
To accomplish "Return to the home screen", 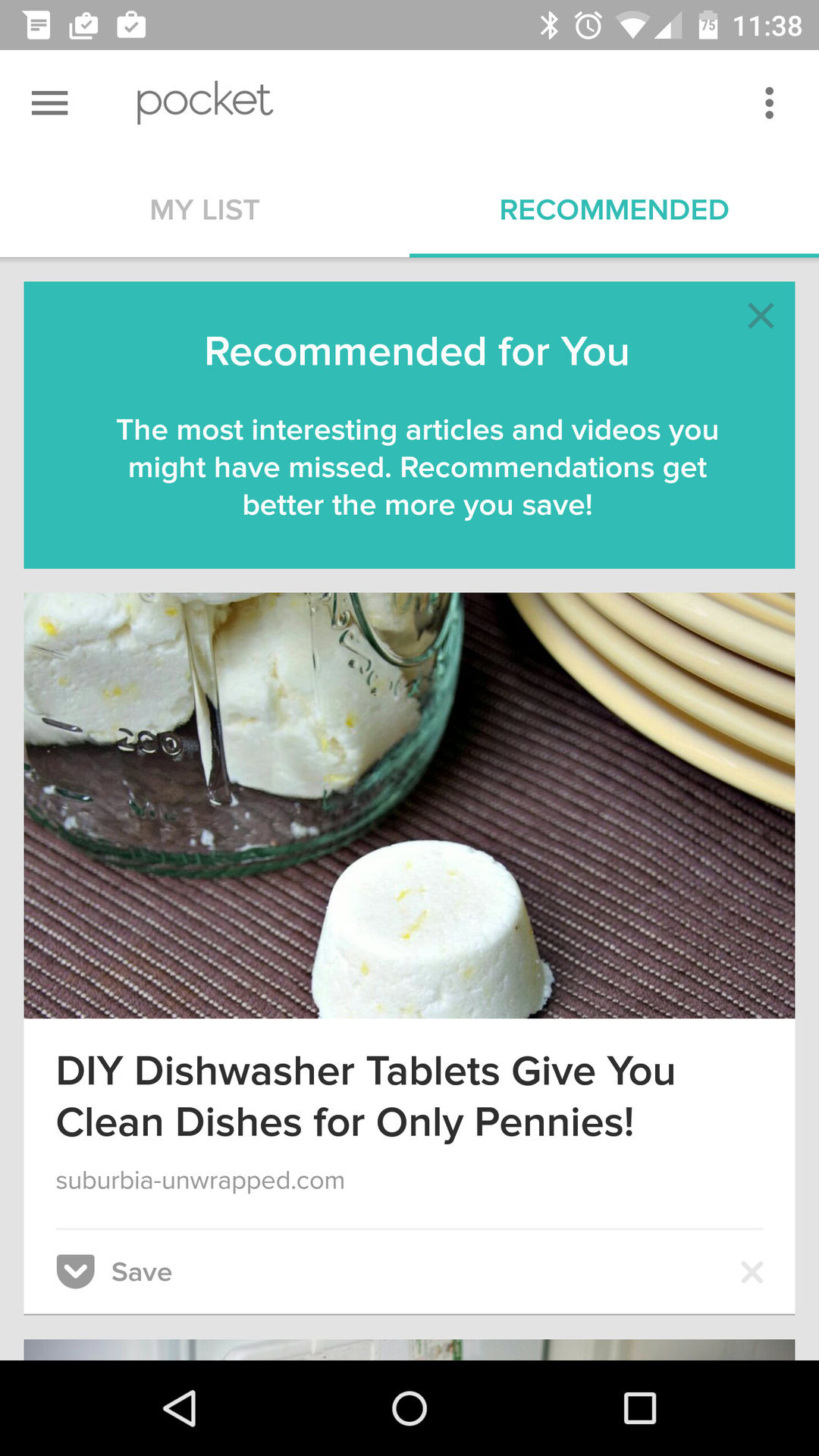I will point(409,1408).
